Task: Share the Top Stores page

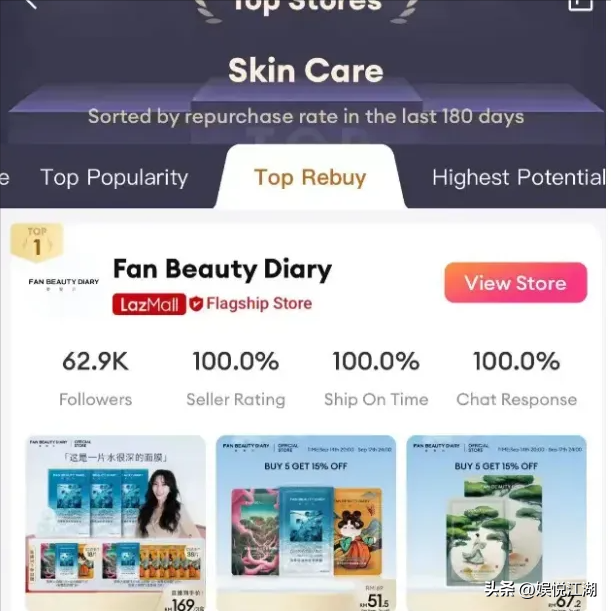Action: coord(580,5)
